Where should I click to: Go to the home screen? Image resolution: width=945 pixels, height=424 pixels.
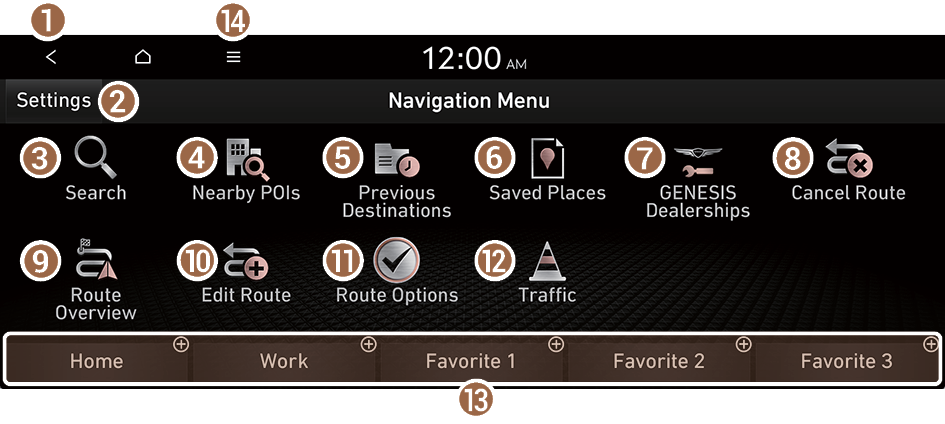coord(143,58)
